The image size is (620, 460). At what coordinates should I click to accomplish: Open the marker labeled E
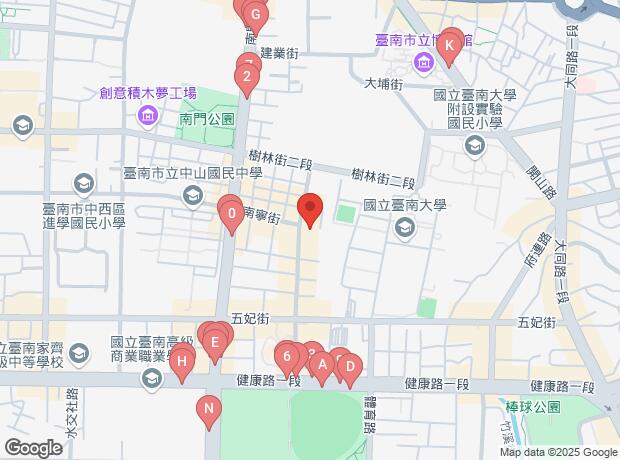[215, 343]
